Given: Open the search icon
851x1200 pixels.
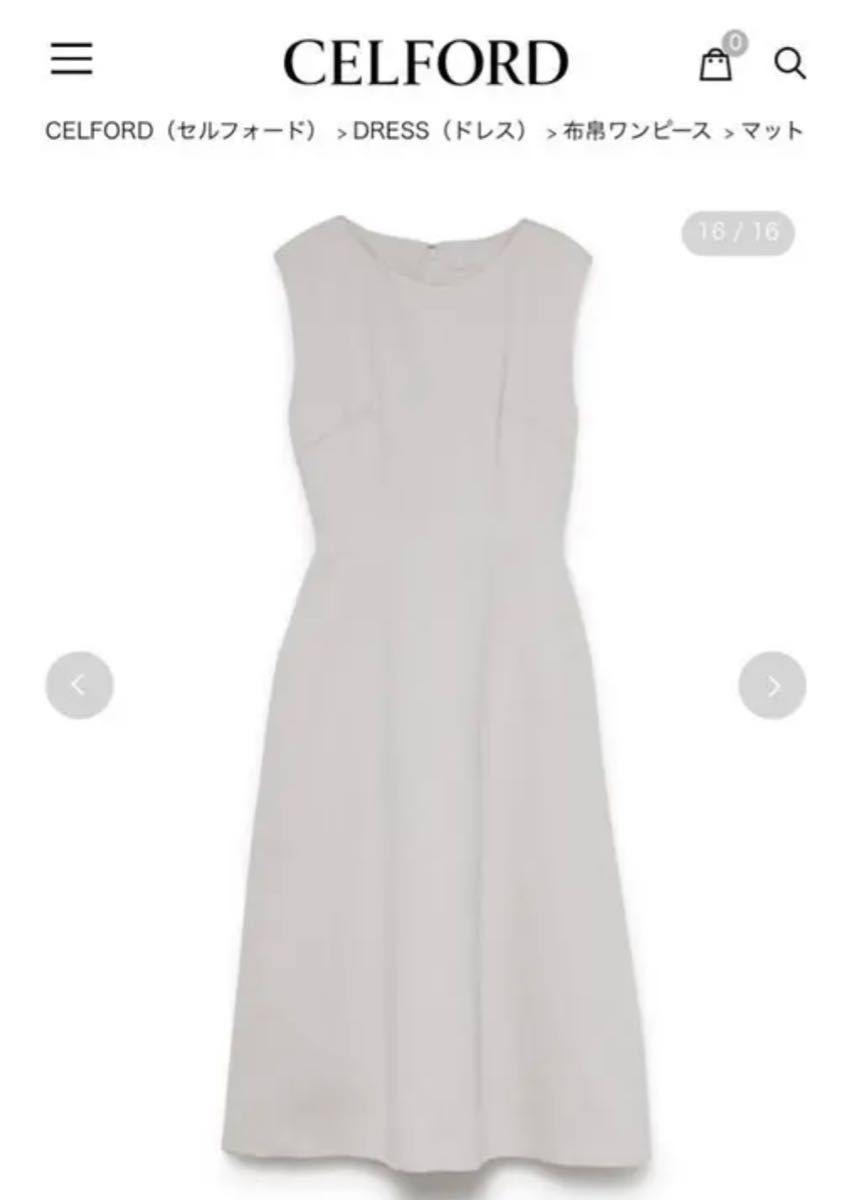Looking at the screenshot, I should [789, 65].
